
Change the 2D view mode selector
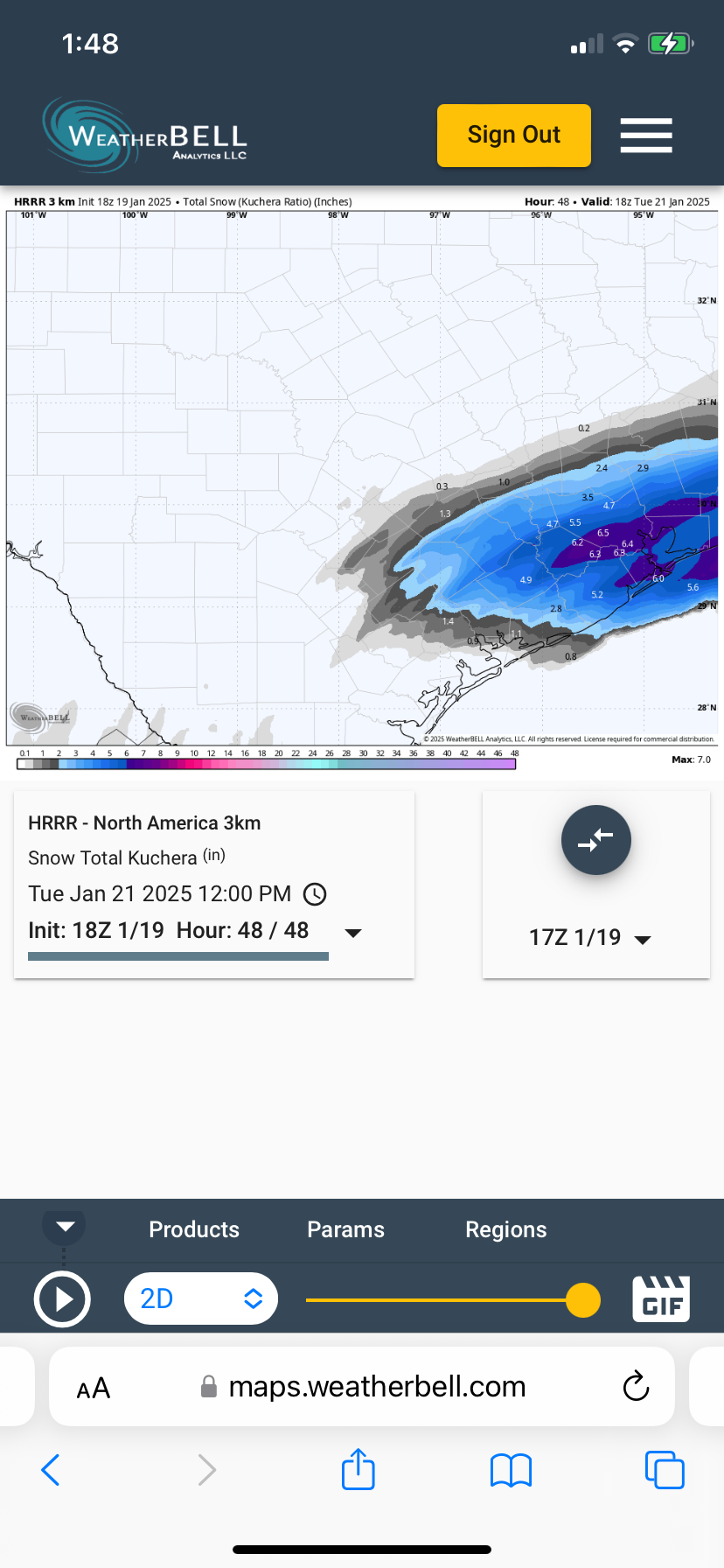[201, 1299]
